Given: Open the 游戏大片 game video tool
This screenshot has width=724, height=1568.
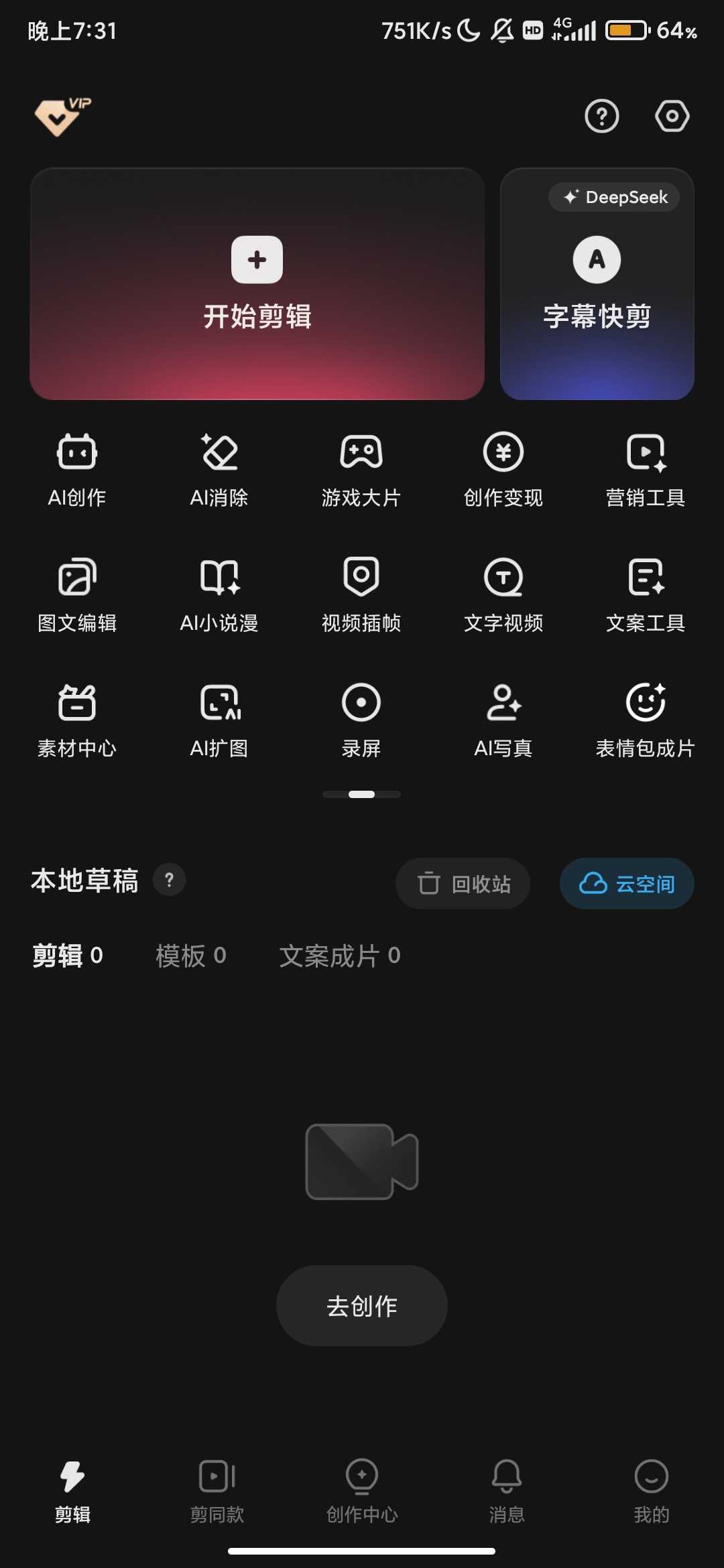Looking at the screenshot, I should pos(361,469).
